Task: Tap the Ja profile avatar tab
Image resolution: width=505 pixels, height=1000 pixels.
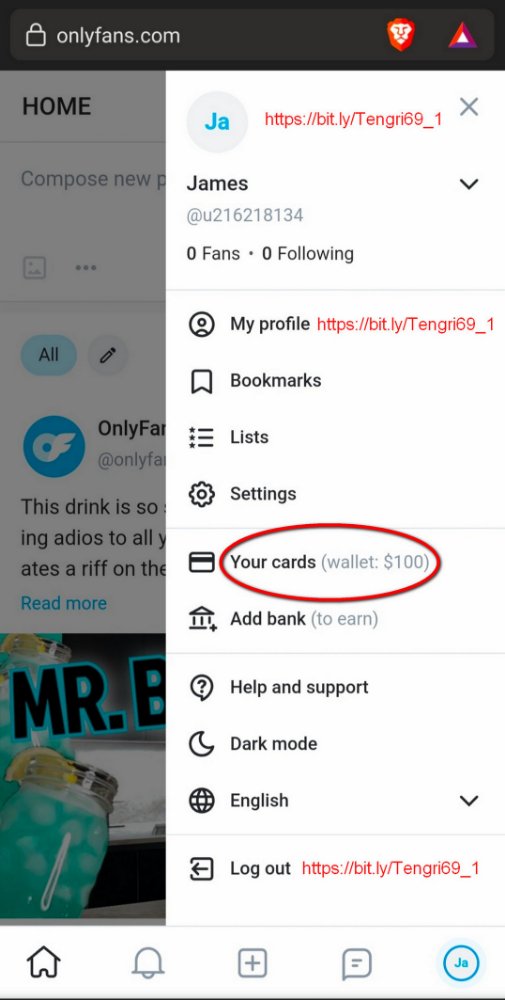Action: pos(461,962)
